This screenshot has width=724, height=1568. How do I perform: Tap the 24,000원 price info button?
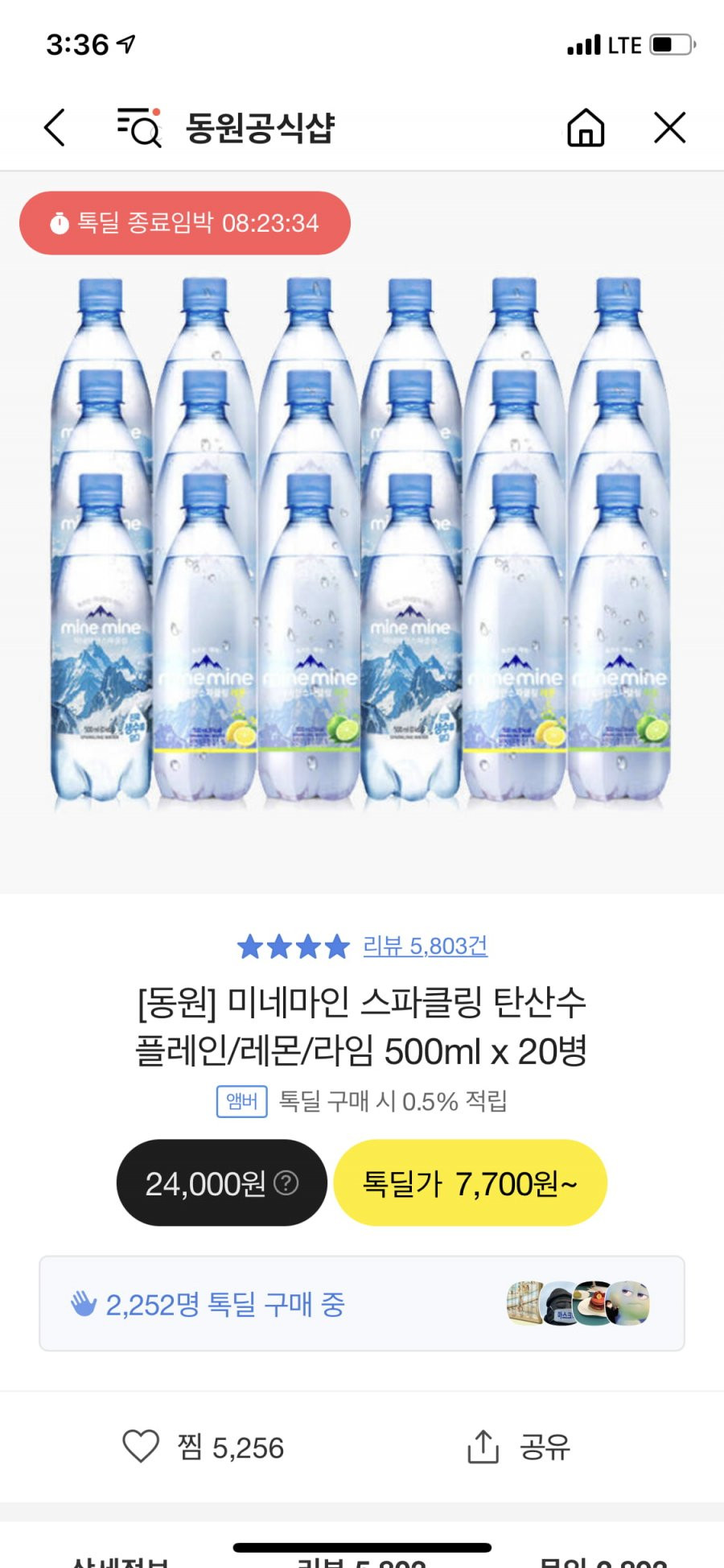(221, 1183)
